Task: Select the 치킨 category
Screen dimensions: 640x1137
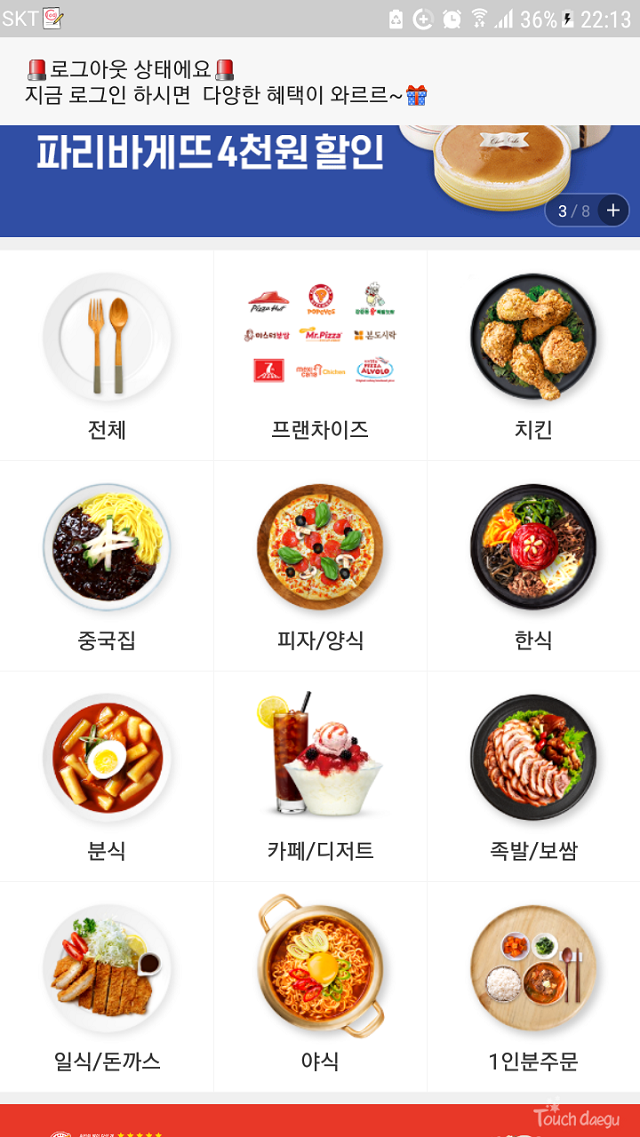Action: click(x=533, y=355)
